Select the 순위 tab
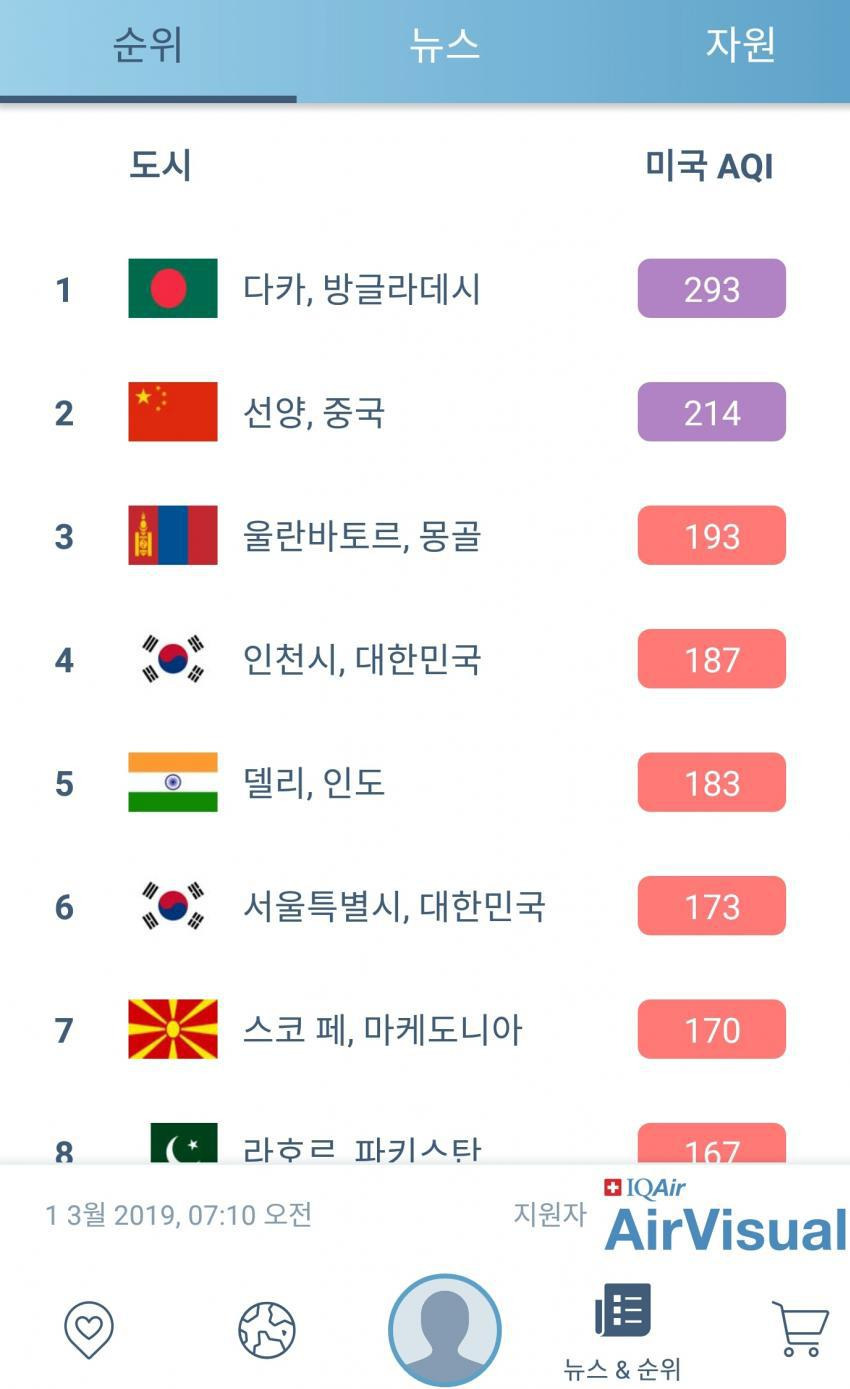850x1389 pixels. (148, 46)
